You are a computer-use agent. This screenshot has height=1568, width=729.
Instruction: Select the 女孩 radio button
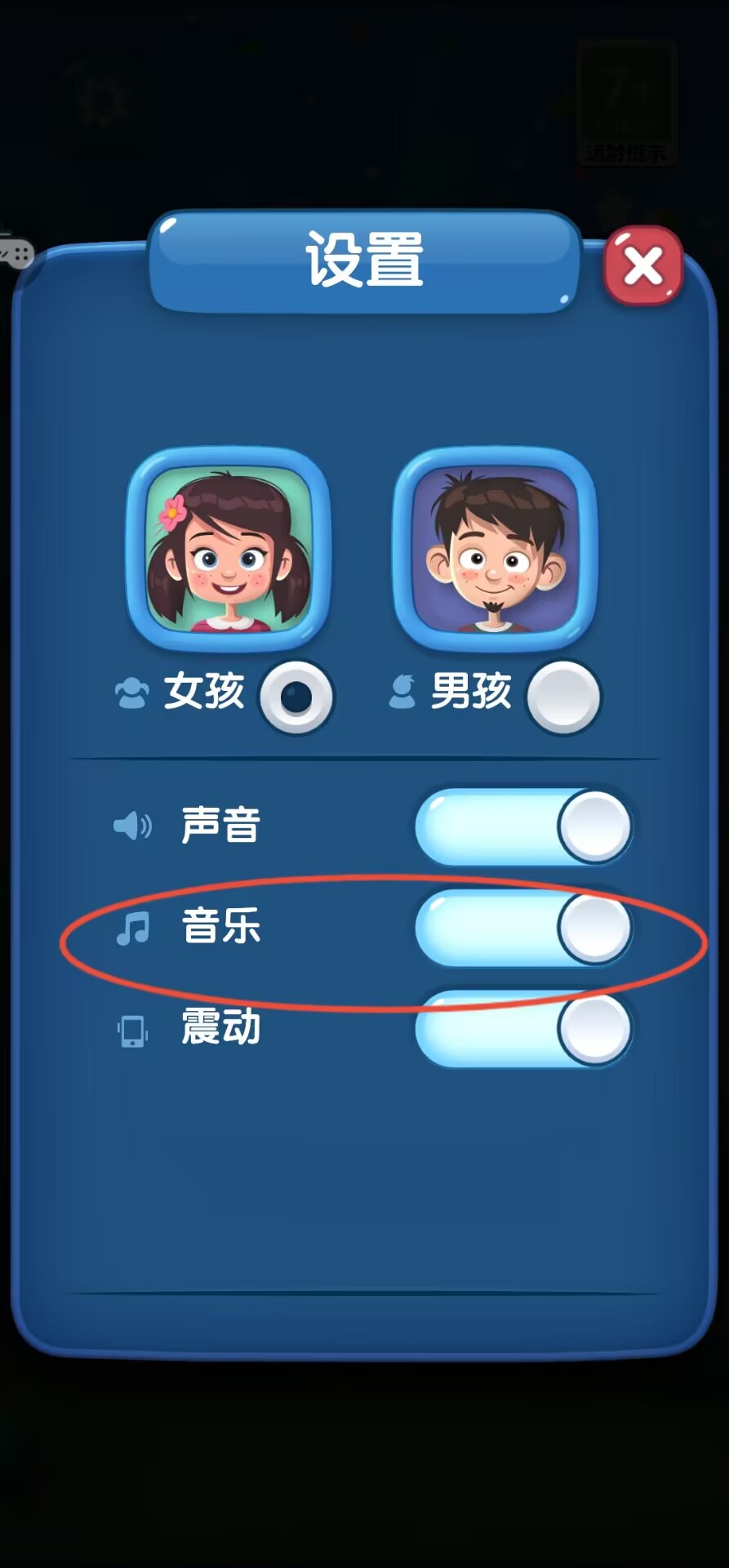[296, 697]
